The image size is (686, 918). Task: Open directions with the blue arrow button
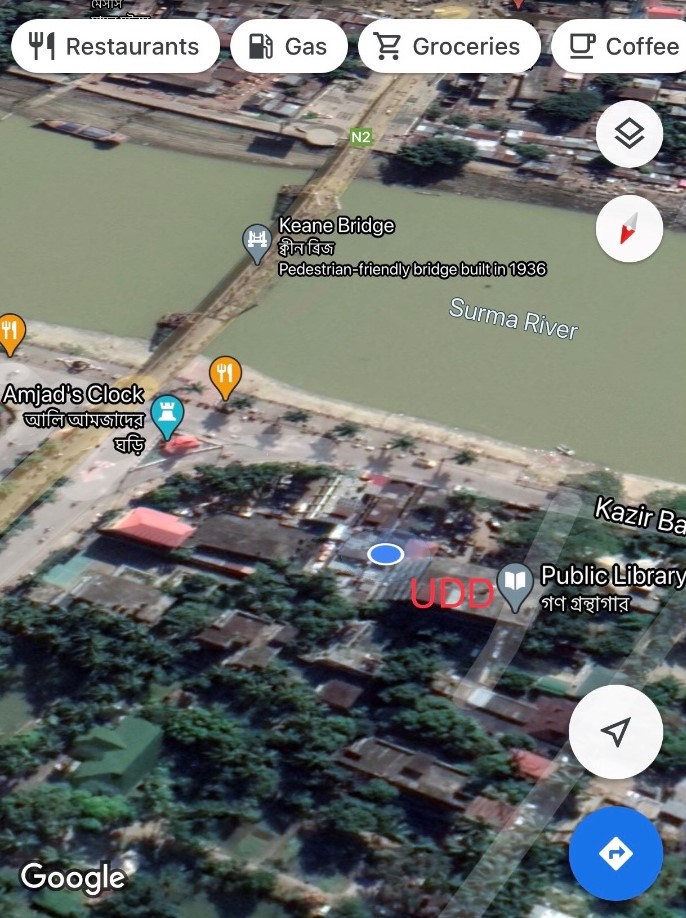[615, 853]
